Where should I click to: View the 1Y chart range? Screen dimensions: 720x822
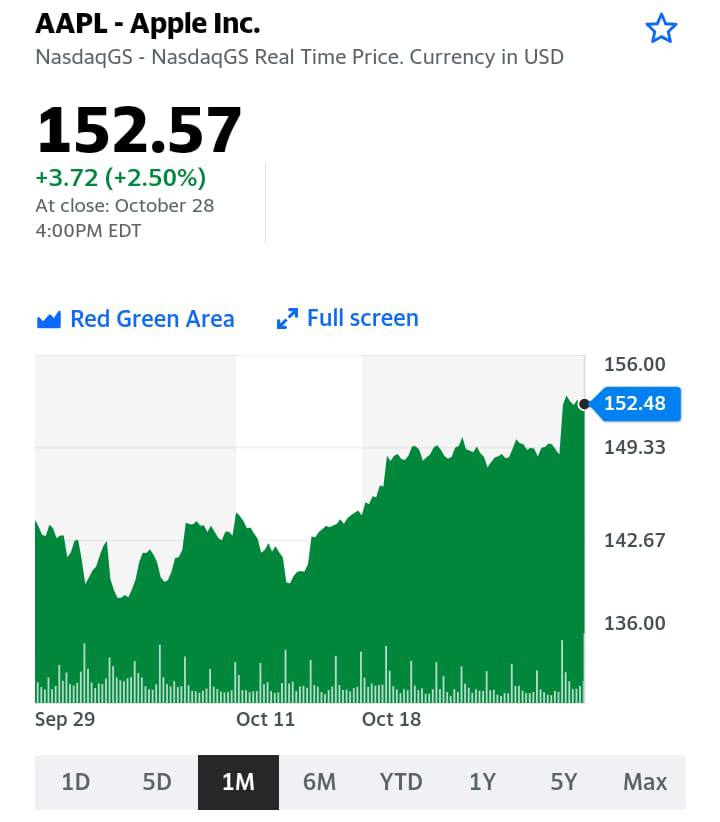tap(482, 782)
